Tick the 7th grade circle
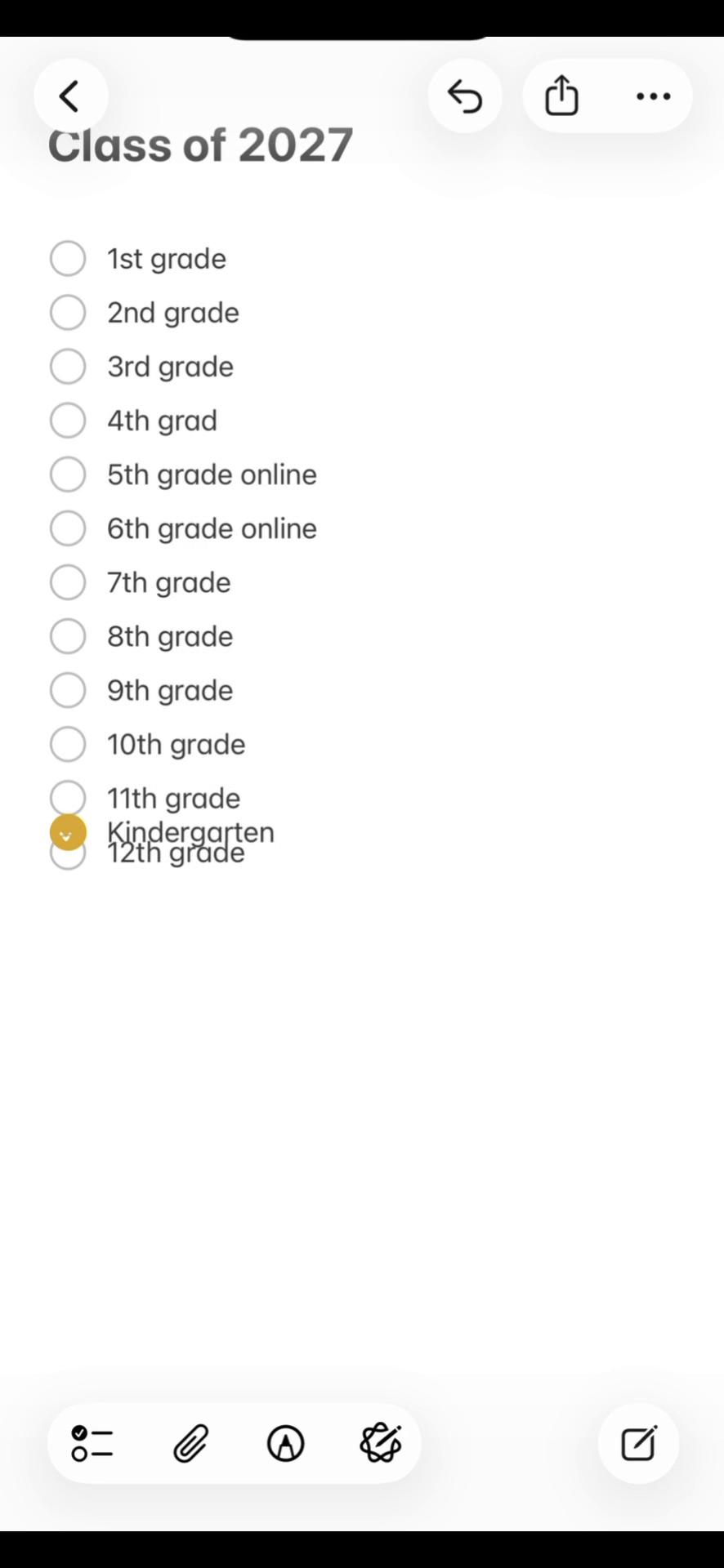Viewport: 724px width, 1568px height. tap(68, 581)
